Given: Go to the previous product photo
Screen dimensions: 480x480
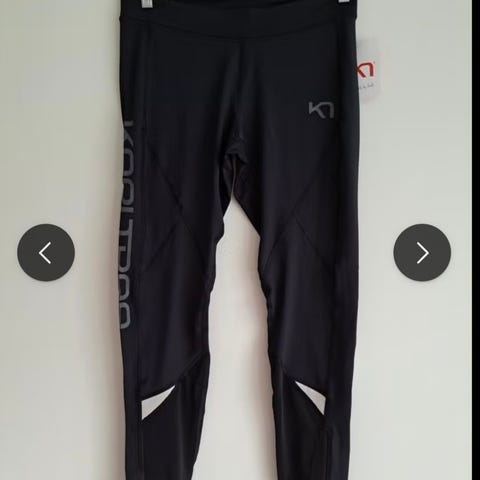Looking at the screenshot, I should click(46, 253).
